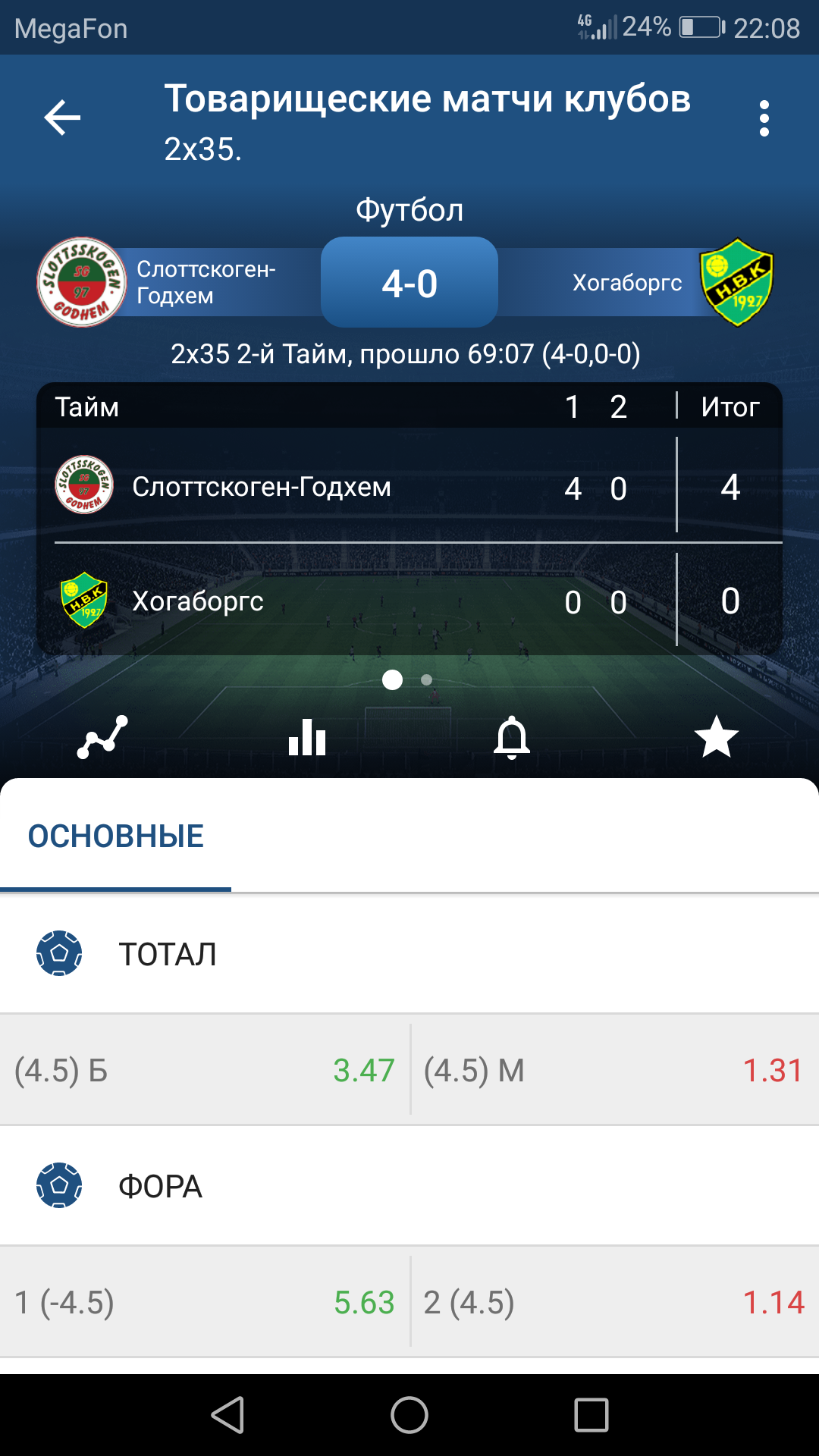View match statistics bar chart
Image resolution: width=819 pixels, height=1456 pixels.
pyautogui.click(x=307, y=736)
